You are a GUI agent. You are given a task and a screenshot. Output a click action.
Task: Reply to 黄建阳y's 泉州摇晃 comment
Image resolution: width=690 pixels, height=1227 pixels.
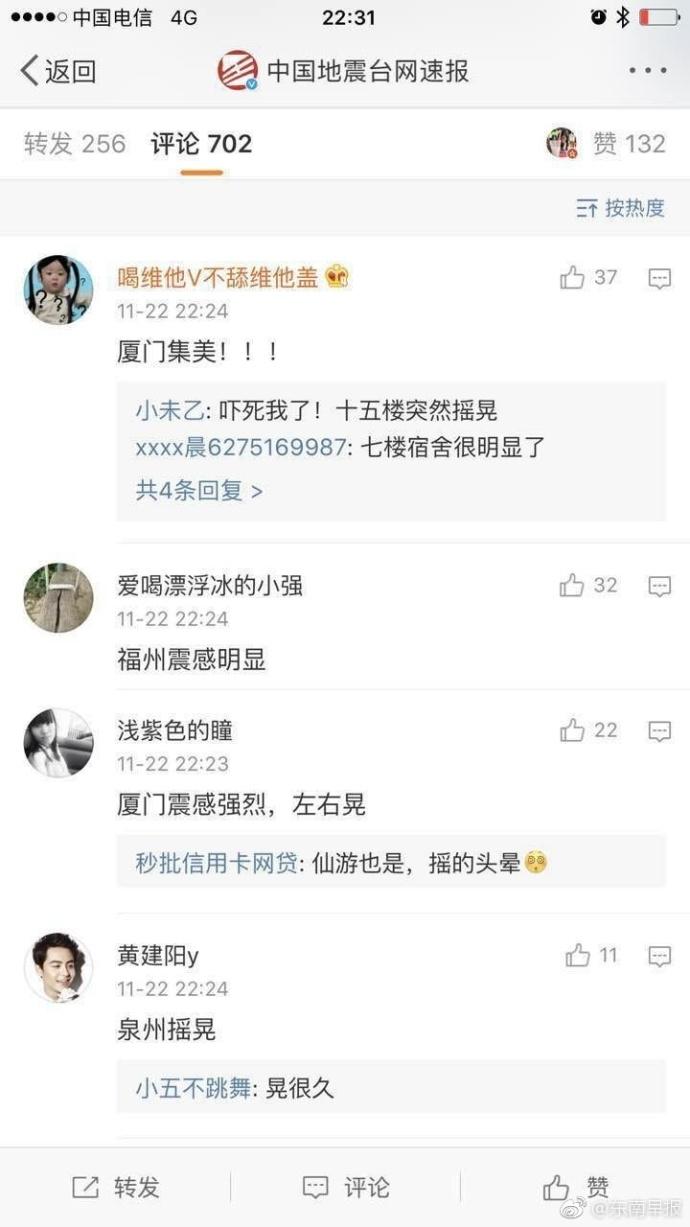coord(659,957)
